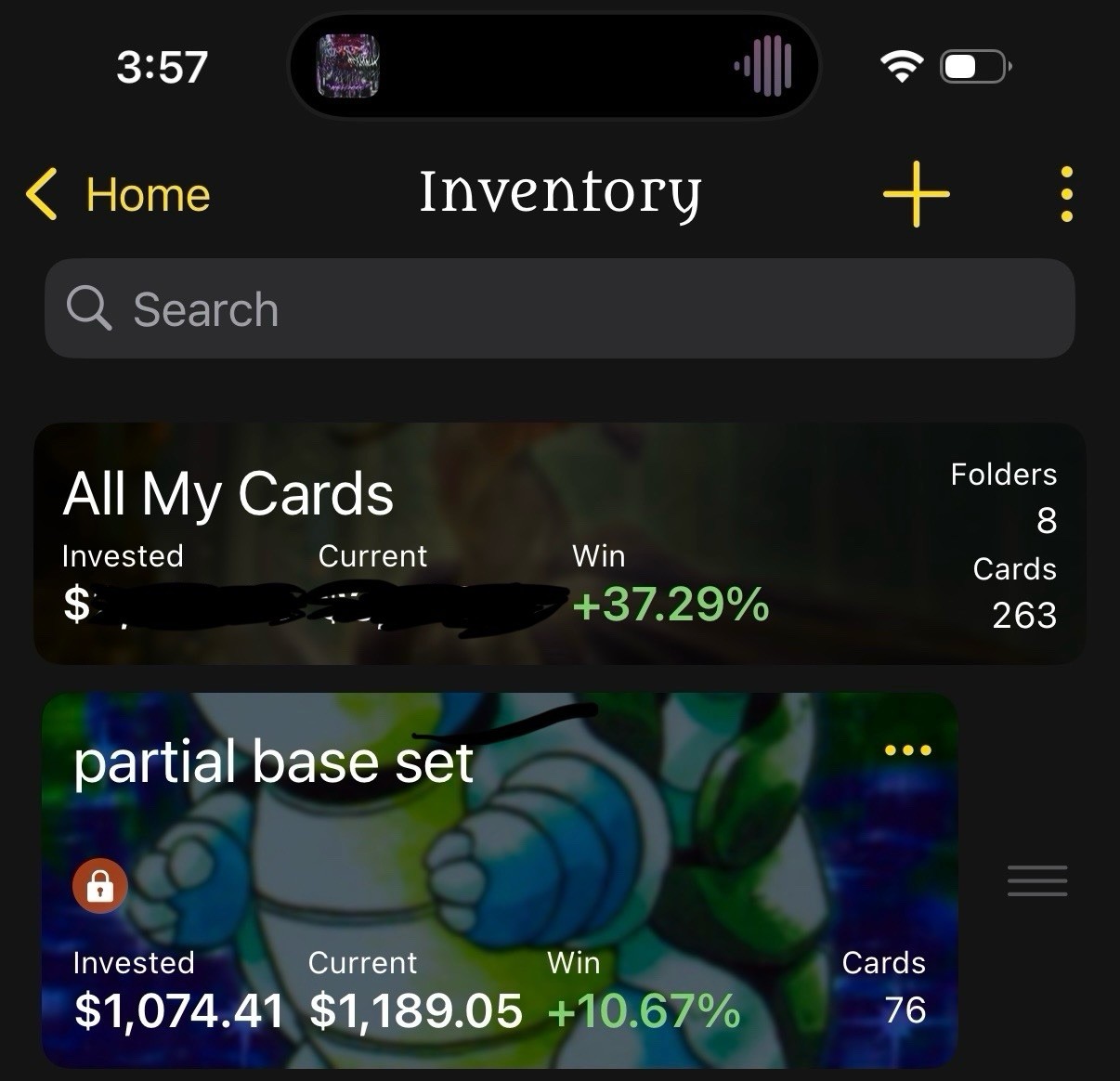Open options for partial base set folder
Screen dimensions: 1120x1081
click(x=907, y=750)
